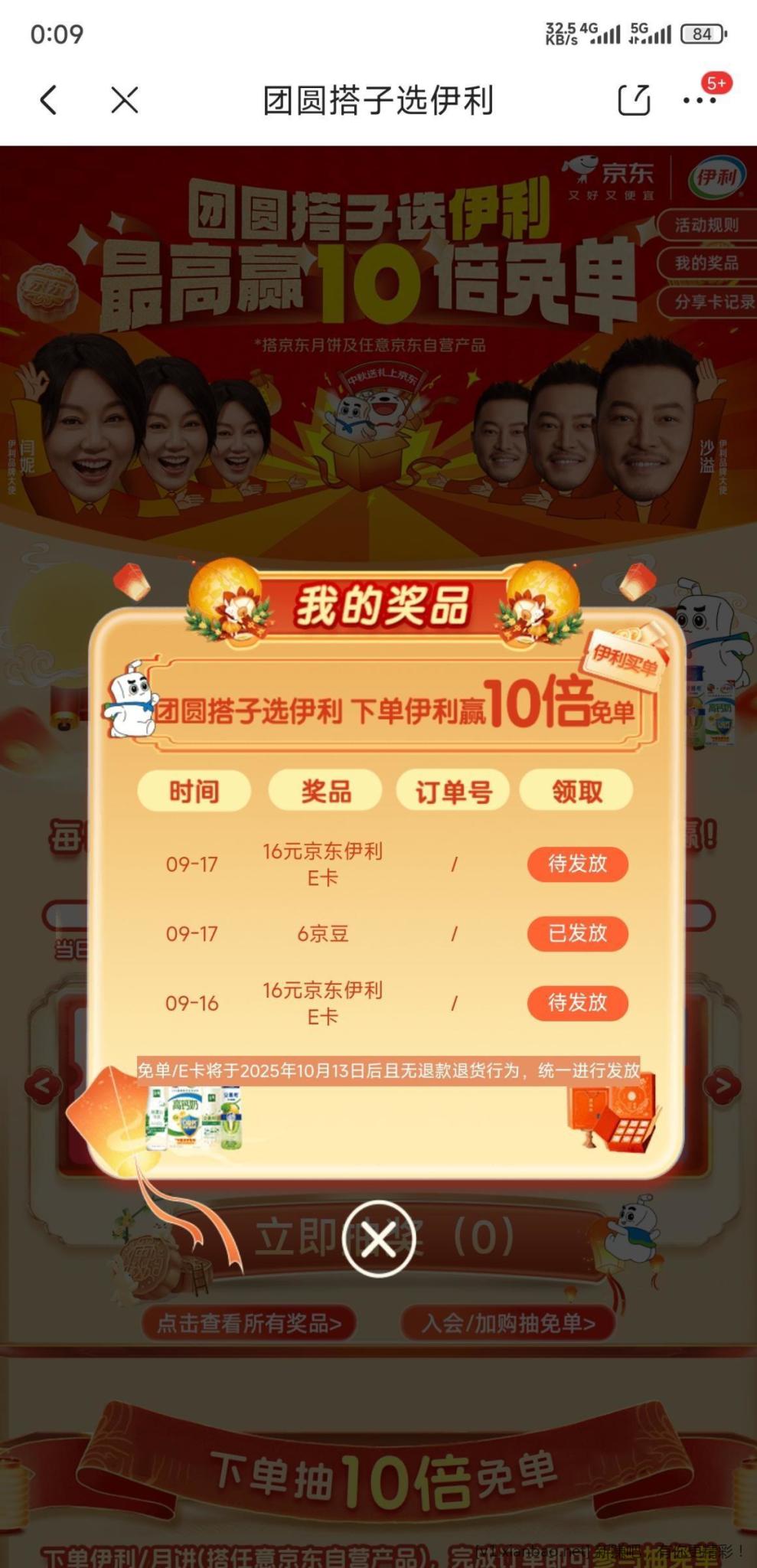Image resolution: width=757 pixels, height=1568 pixels.
Task: Go back using the top-left arrow
Action: (x=48, y=100)
